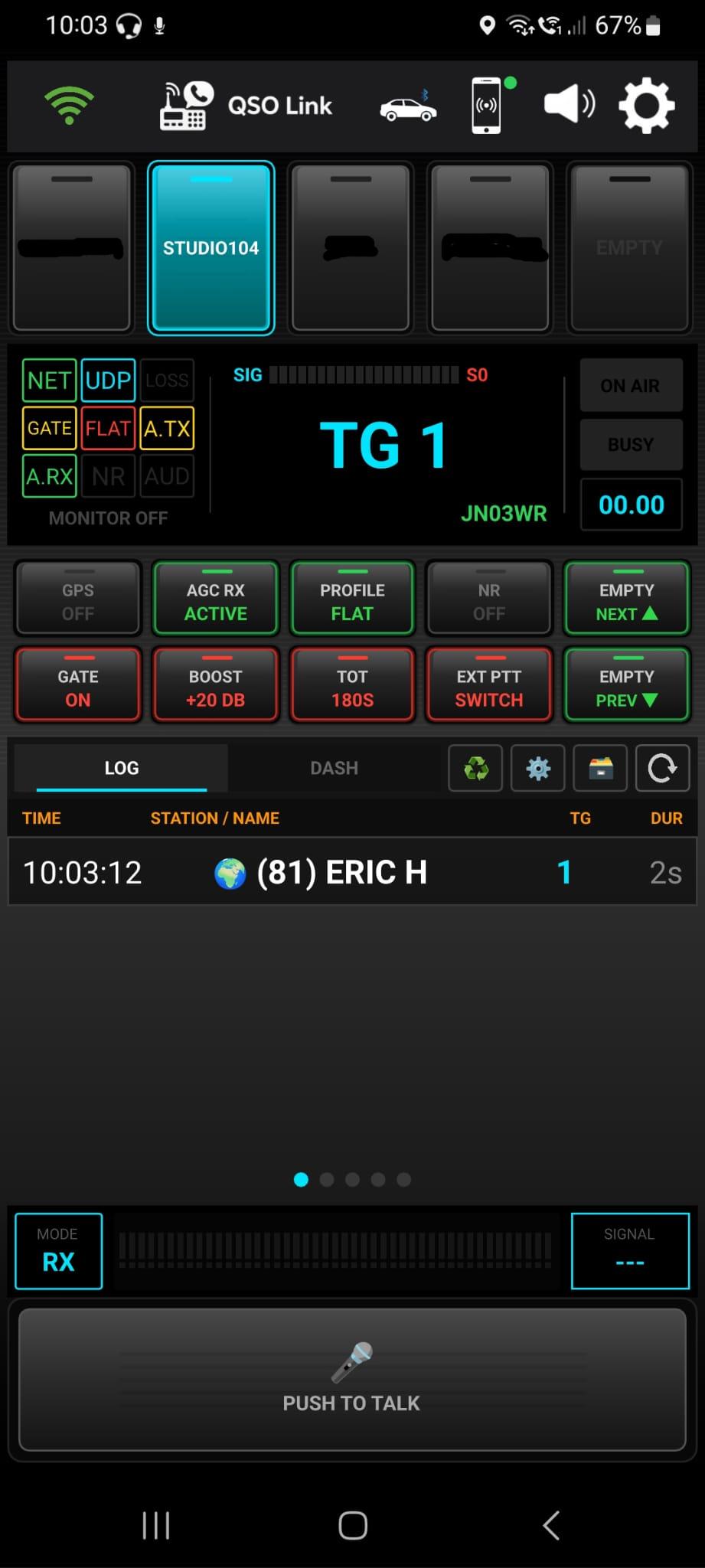This screenshot has width=705, height=1568.
Task: Select the STUDIO104 channel button
Action: click(x=211, y=247)
